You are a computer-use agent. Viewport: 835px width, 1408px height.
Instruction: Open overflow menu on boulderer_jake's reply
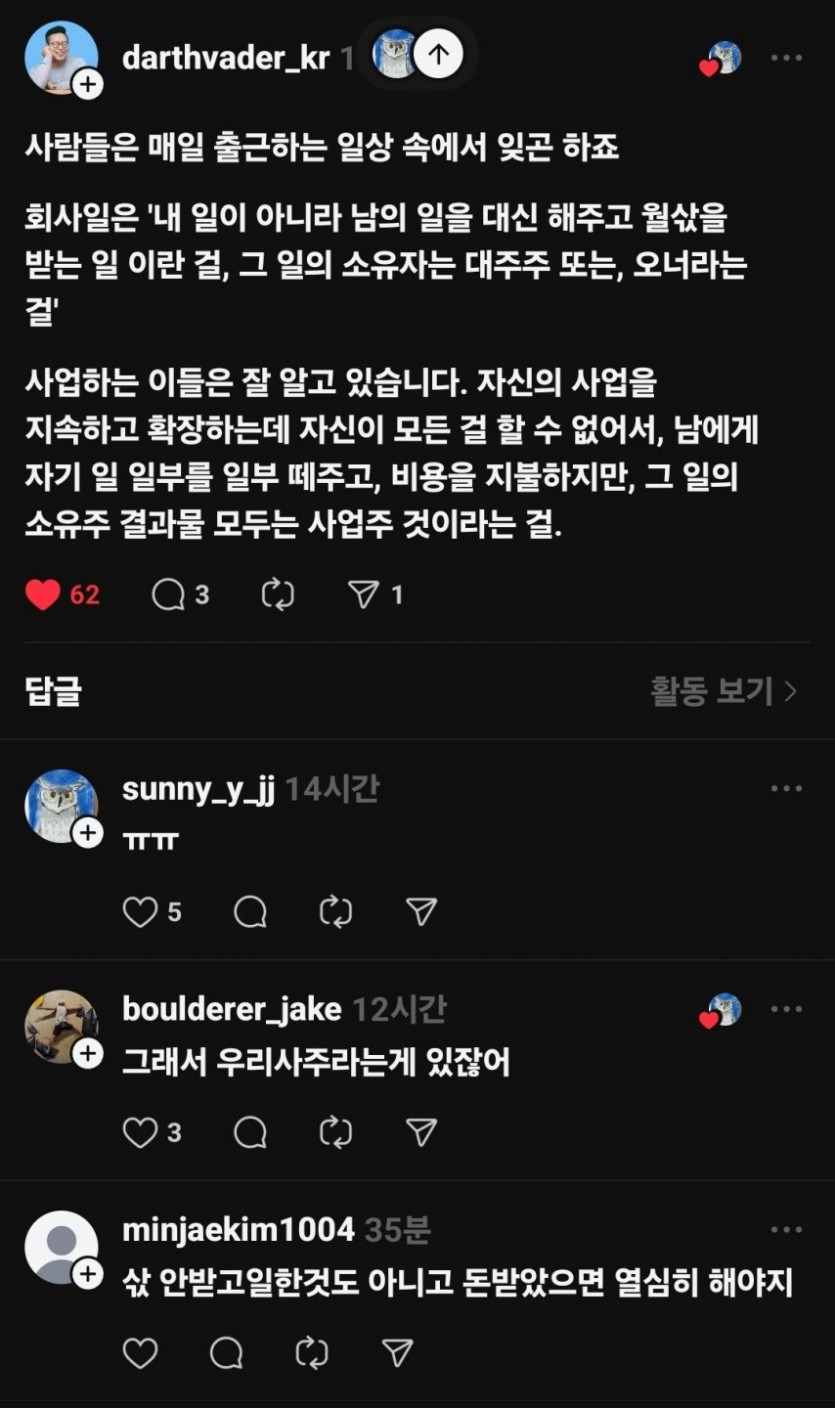(x=786, y=1010)
